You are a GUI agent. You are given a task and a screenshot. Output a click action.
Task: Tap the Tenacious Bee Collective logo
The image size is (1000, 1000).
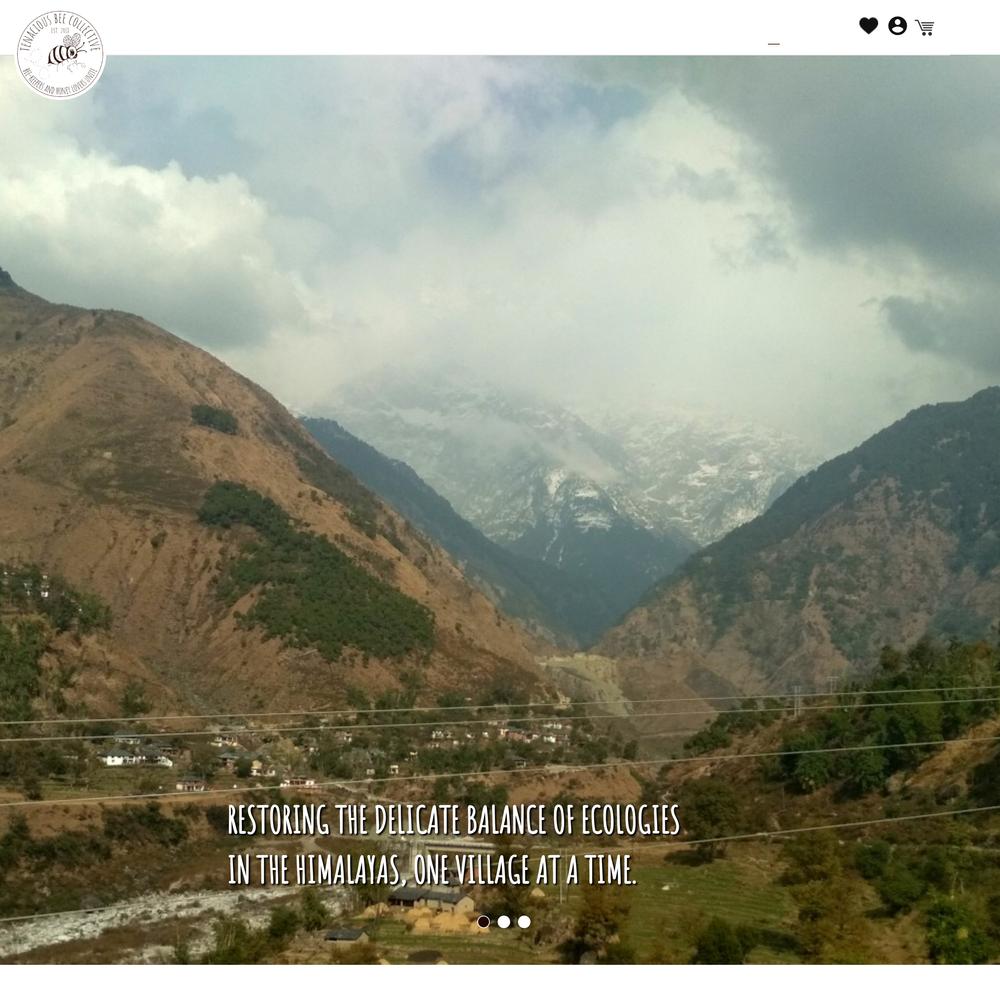point(60,54)
